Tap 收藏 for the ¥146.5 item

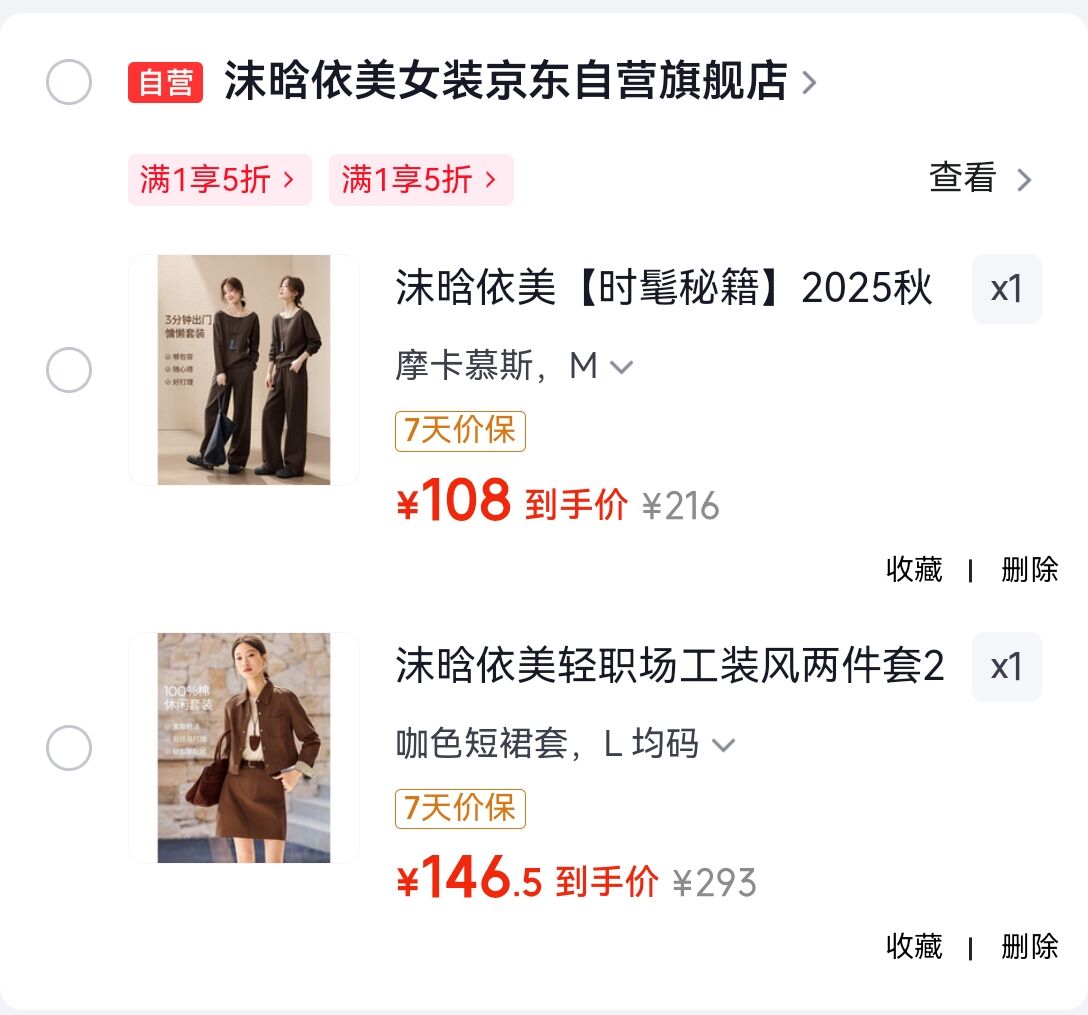(x=914, y=947)
